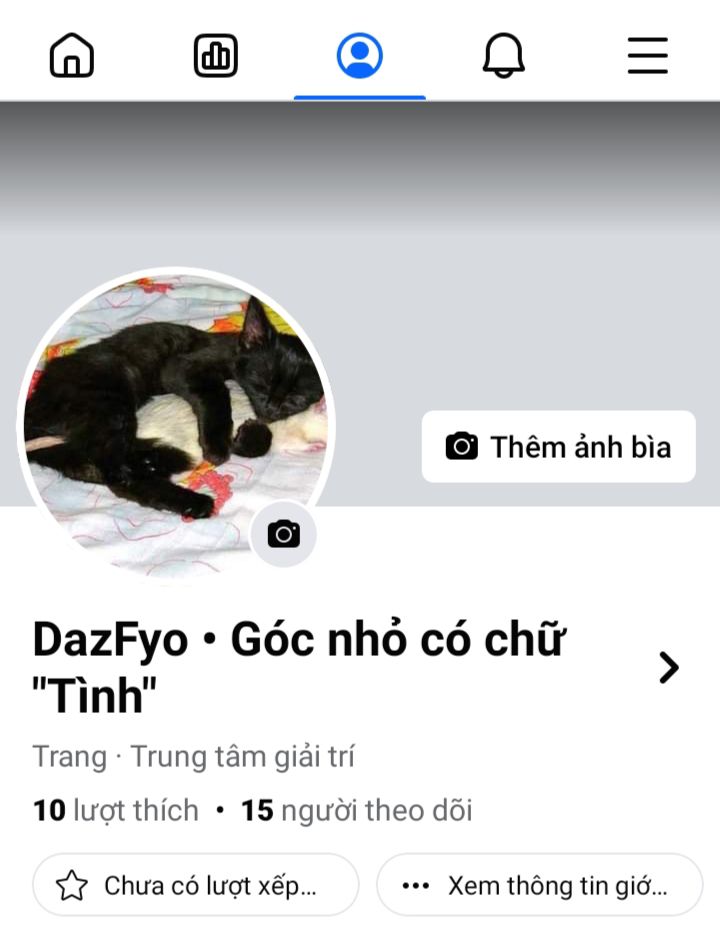The height and width of the screenshot is (932, 720).
Task: Tap Xem thông tin giới thiệu chip
Action: pos(540,885)
